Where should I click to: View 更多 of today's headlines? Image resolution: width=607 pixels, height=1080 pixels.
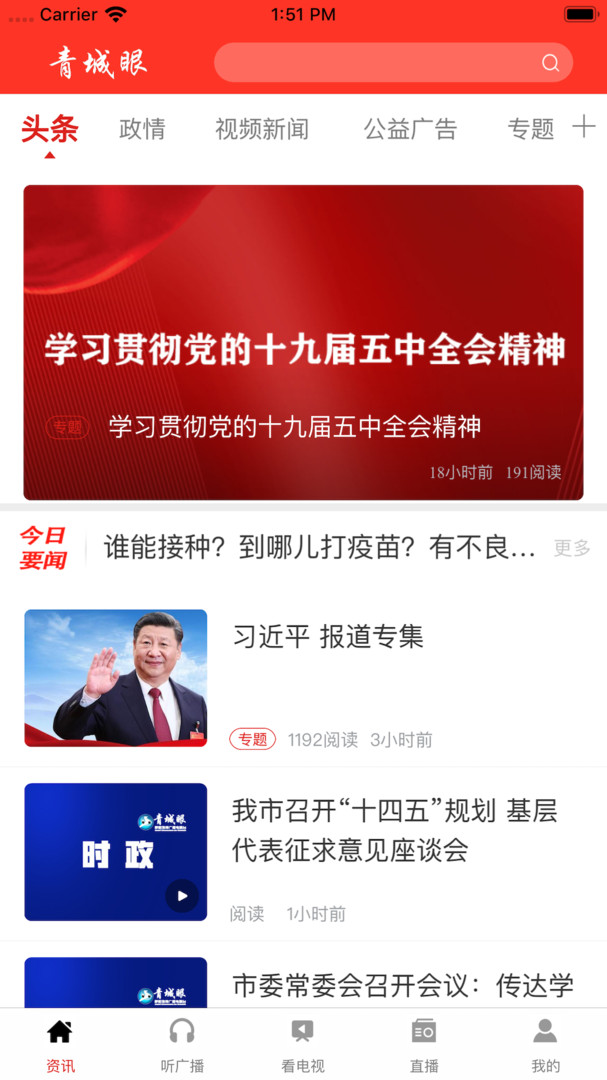click(572, 548)
